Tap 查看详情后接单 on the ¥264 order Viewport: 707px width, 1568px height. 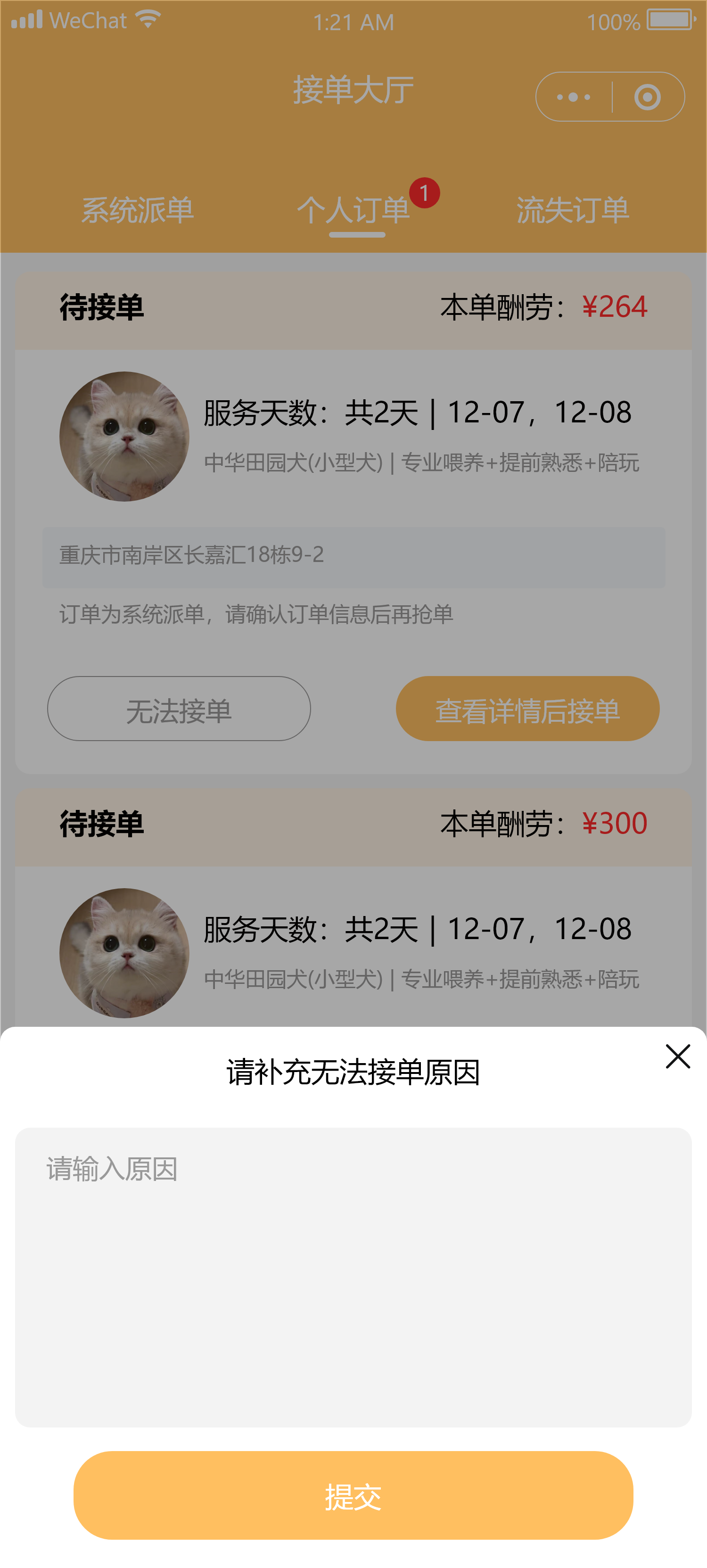527,709
